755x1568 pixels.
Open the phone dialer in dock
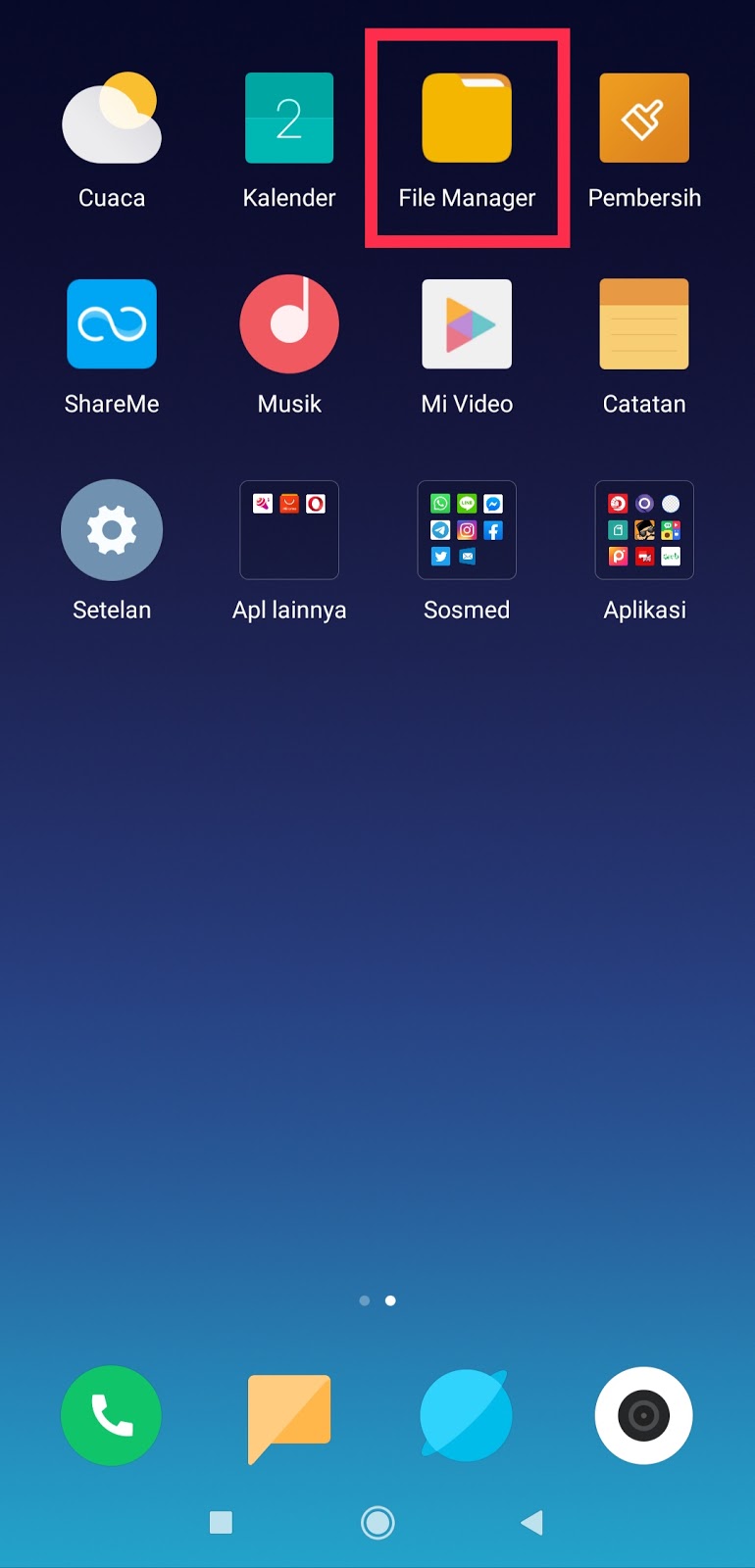(x=111, y=1416)
